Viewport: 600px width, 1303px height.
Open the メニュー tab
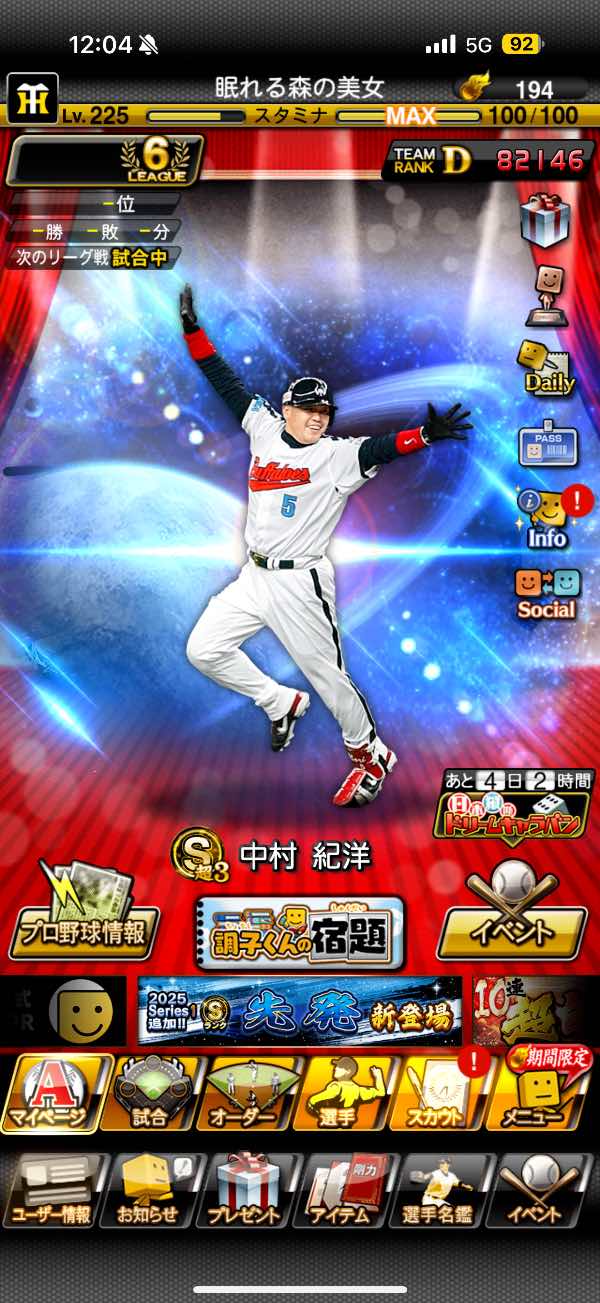[541, 1093]
